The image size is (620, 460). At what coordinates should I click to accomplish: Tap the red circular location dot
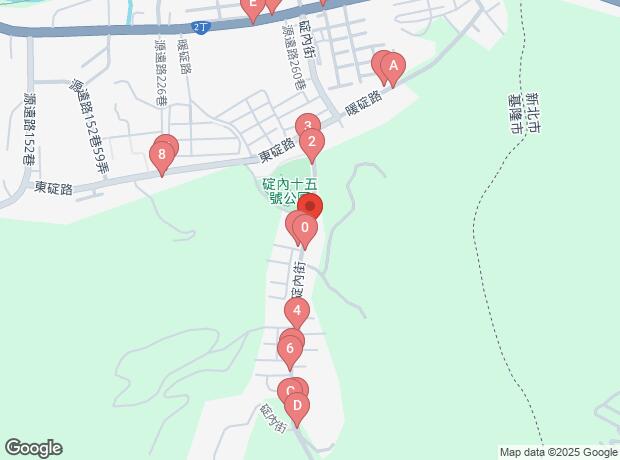pos(311,208)
